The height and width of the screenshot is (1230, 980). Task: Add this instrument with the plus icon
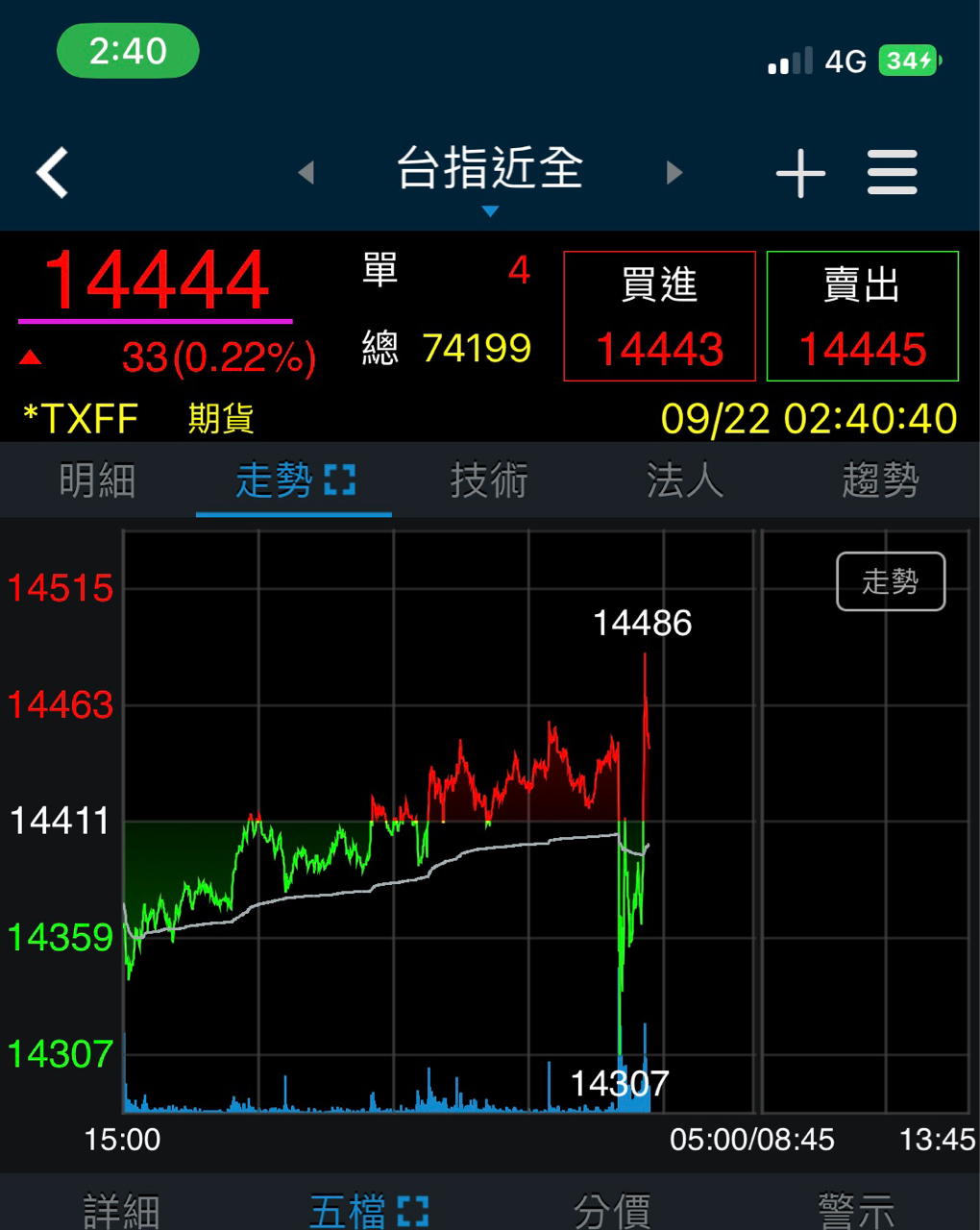pos(800,174)
